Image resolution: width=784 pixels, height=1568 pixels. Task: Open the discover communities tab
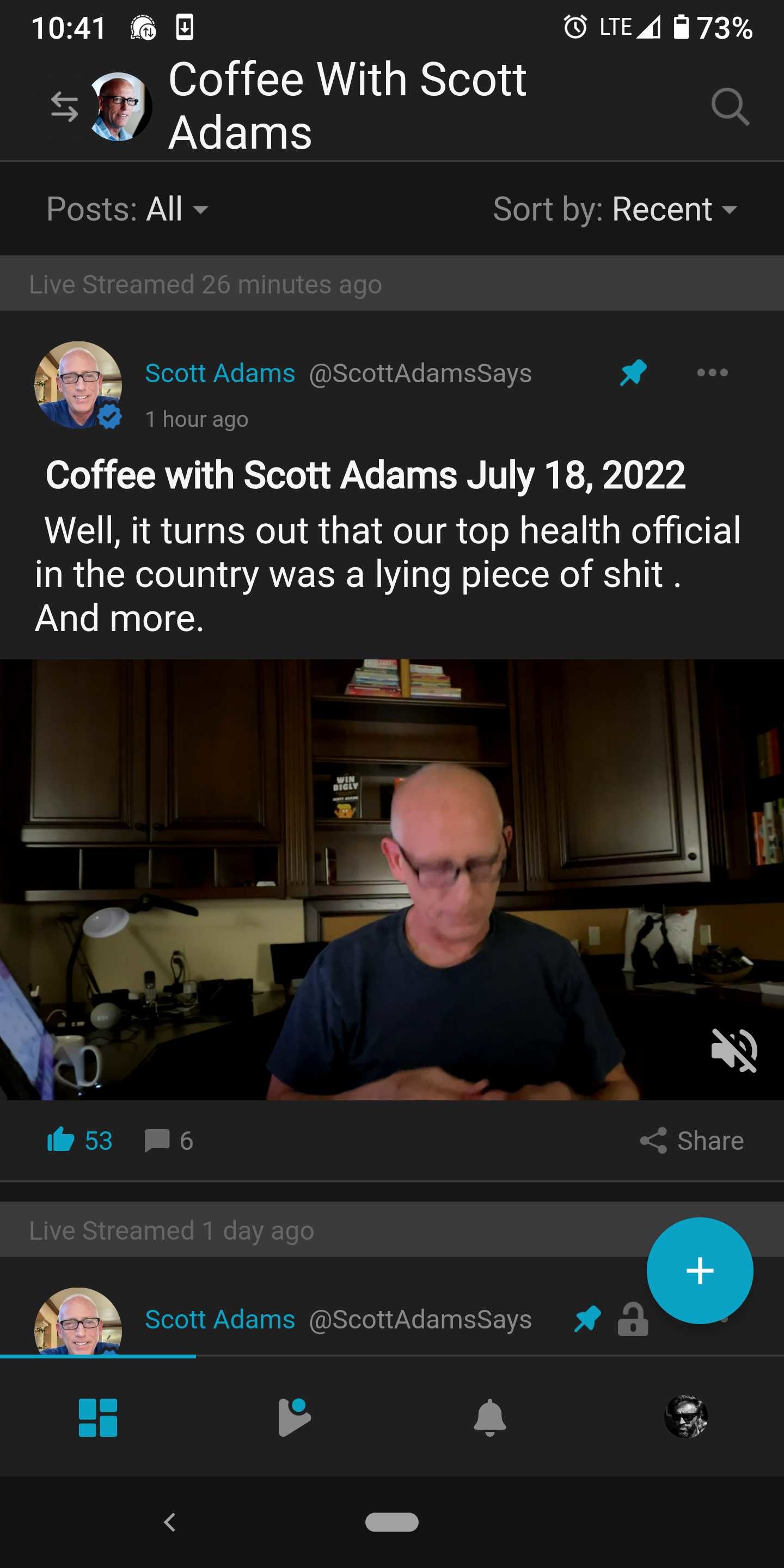click(x=294, y=1417)
